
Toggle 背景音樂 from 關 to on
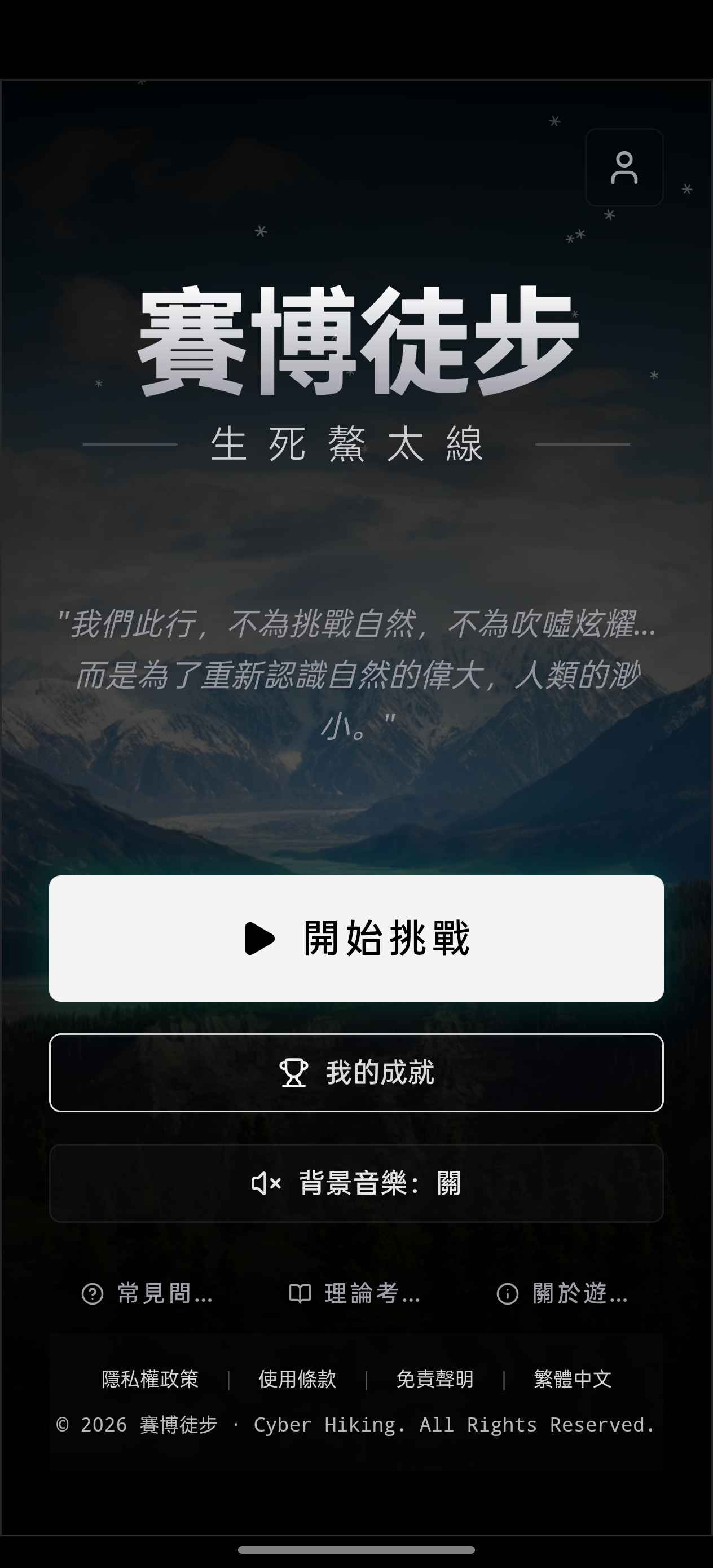(x=356, y=1183)
